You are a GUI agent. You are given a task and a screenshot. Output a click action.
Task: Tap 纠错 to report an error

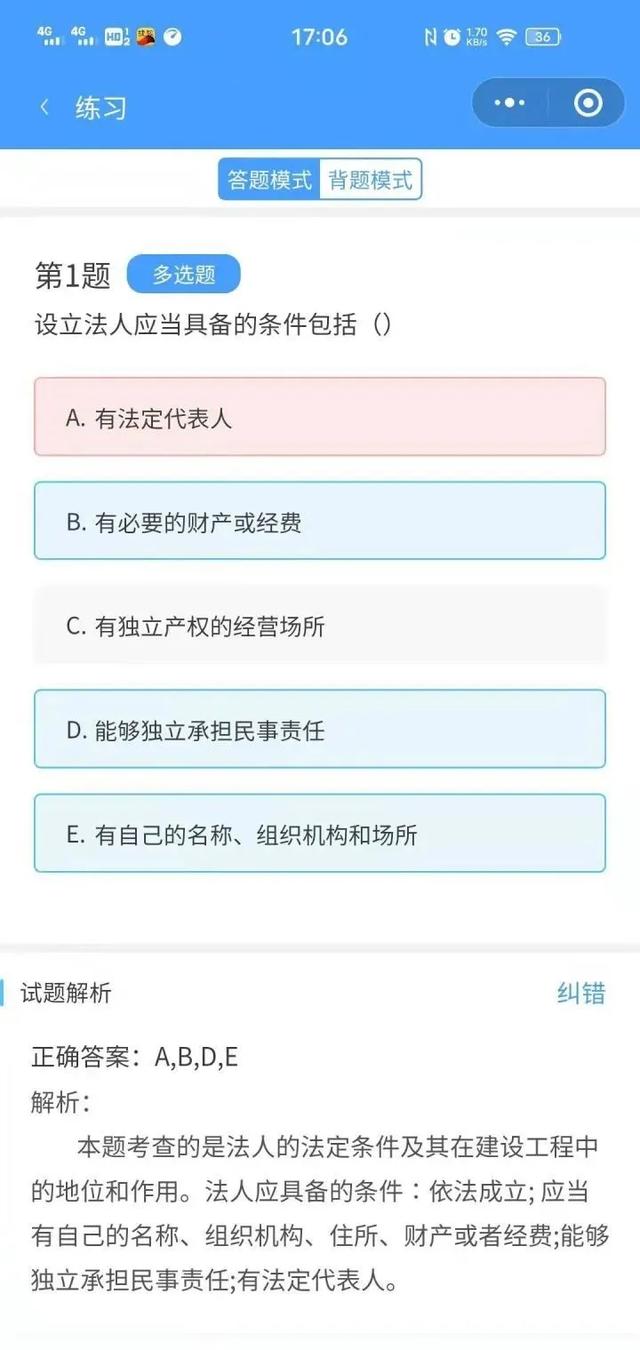pyautogui.click(x=580, y=993)
